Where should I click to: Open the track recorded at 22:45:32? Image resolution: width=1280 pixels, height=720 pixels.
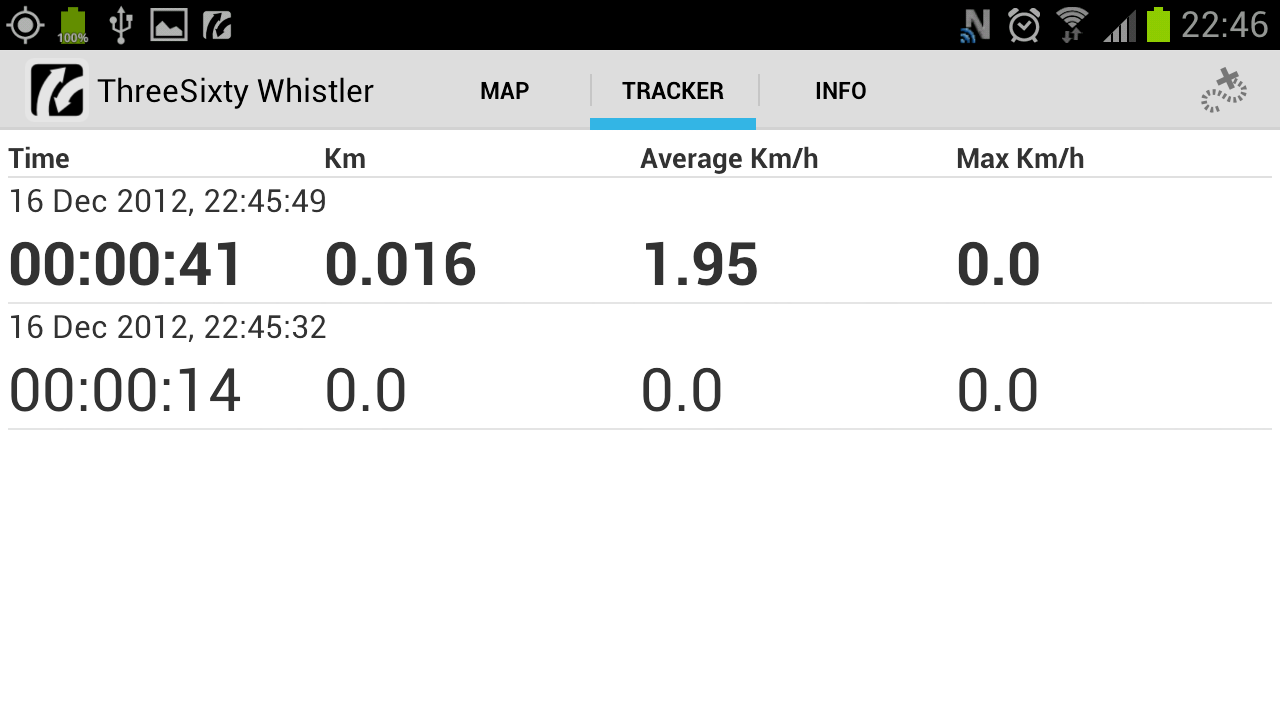(640, 368)
